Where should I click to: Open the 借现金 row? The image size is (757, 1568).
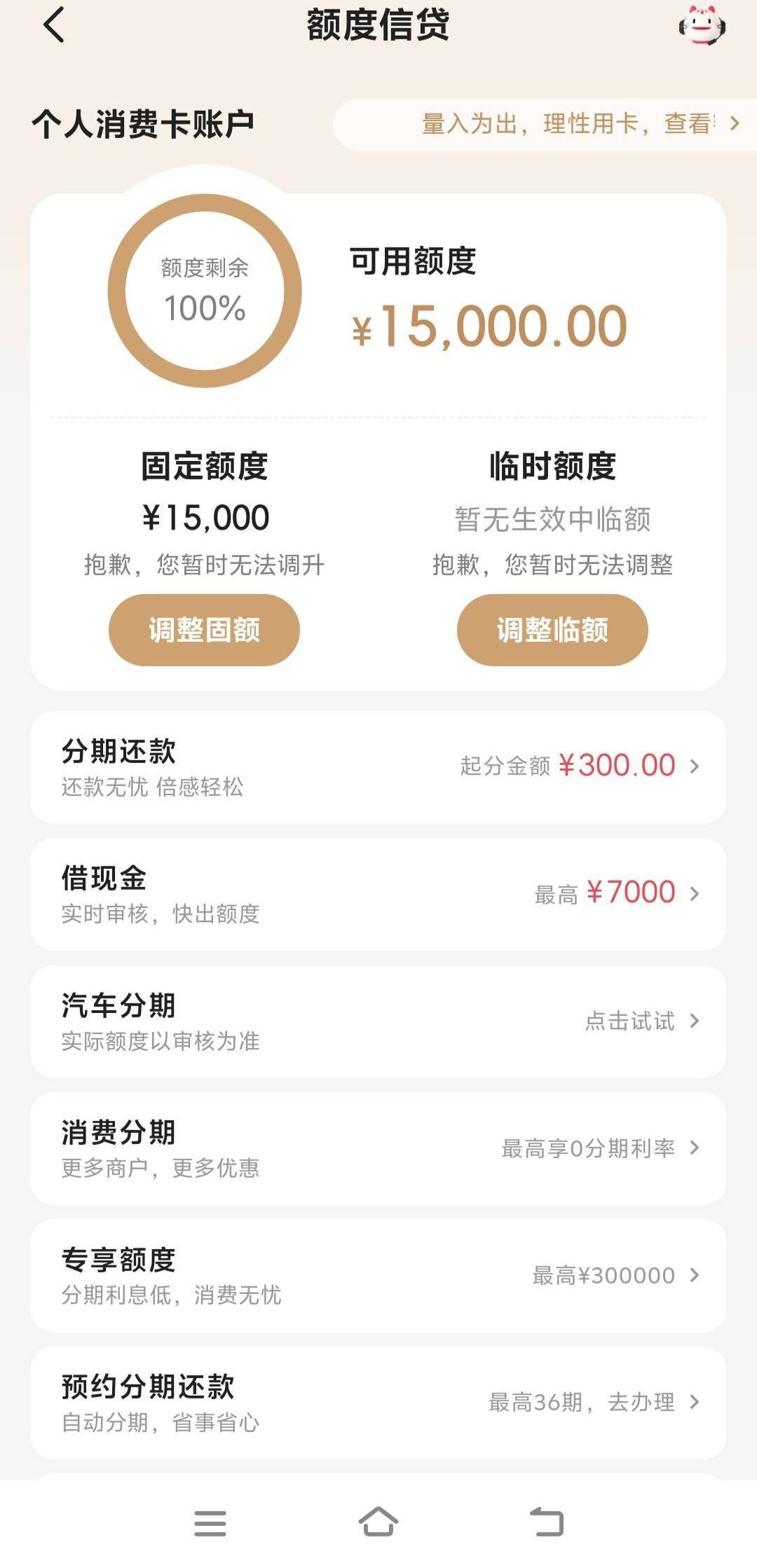coord(378,894)
